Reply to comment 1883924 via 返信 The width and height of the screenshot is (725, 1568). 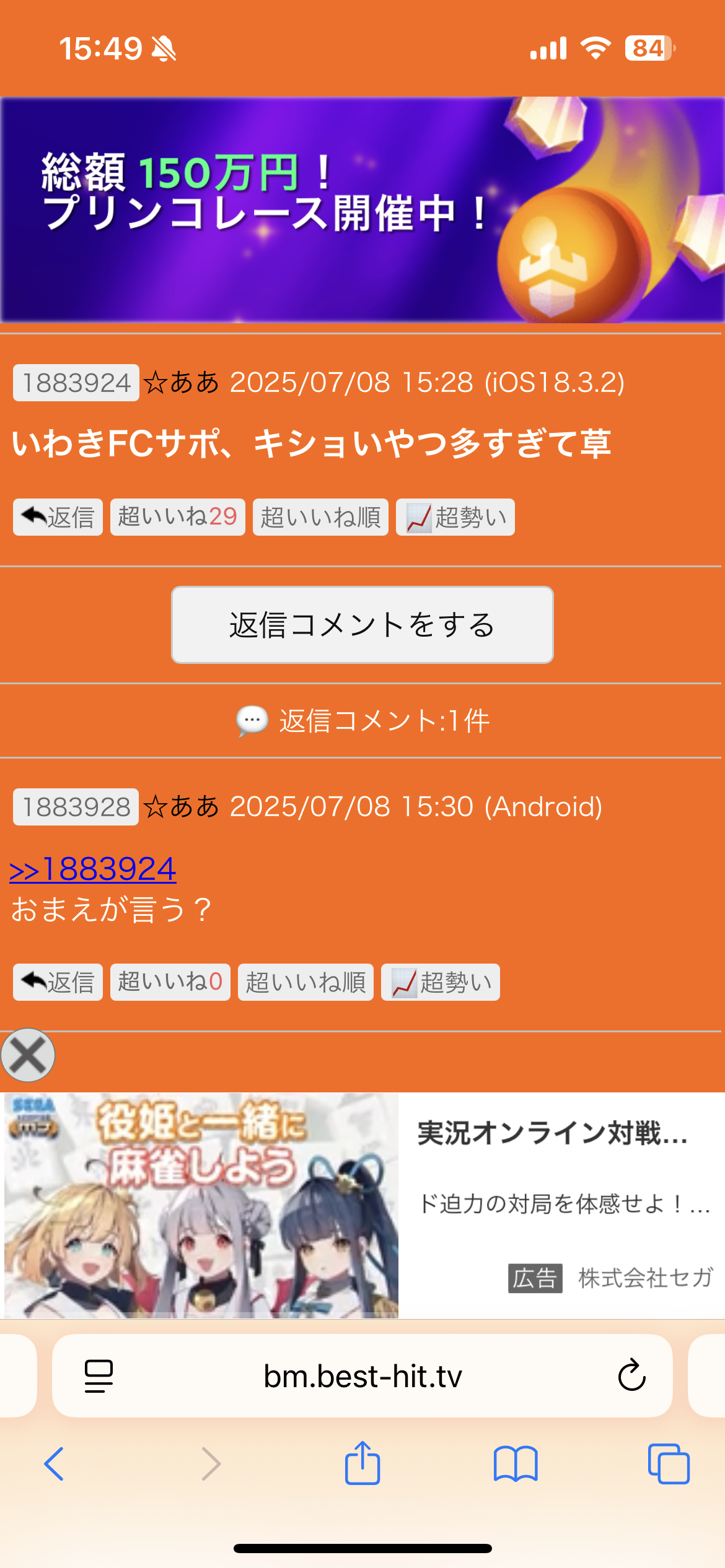(x=58, y=517)
